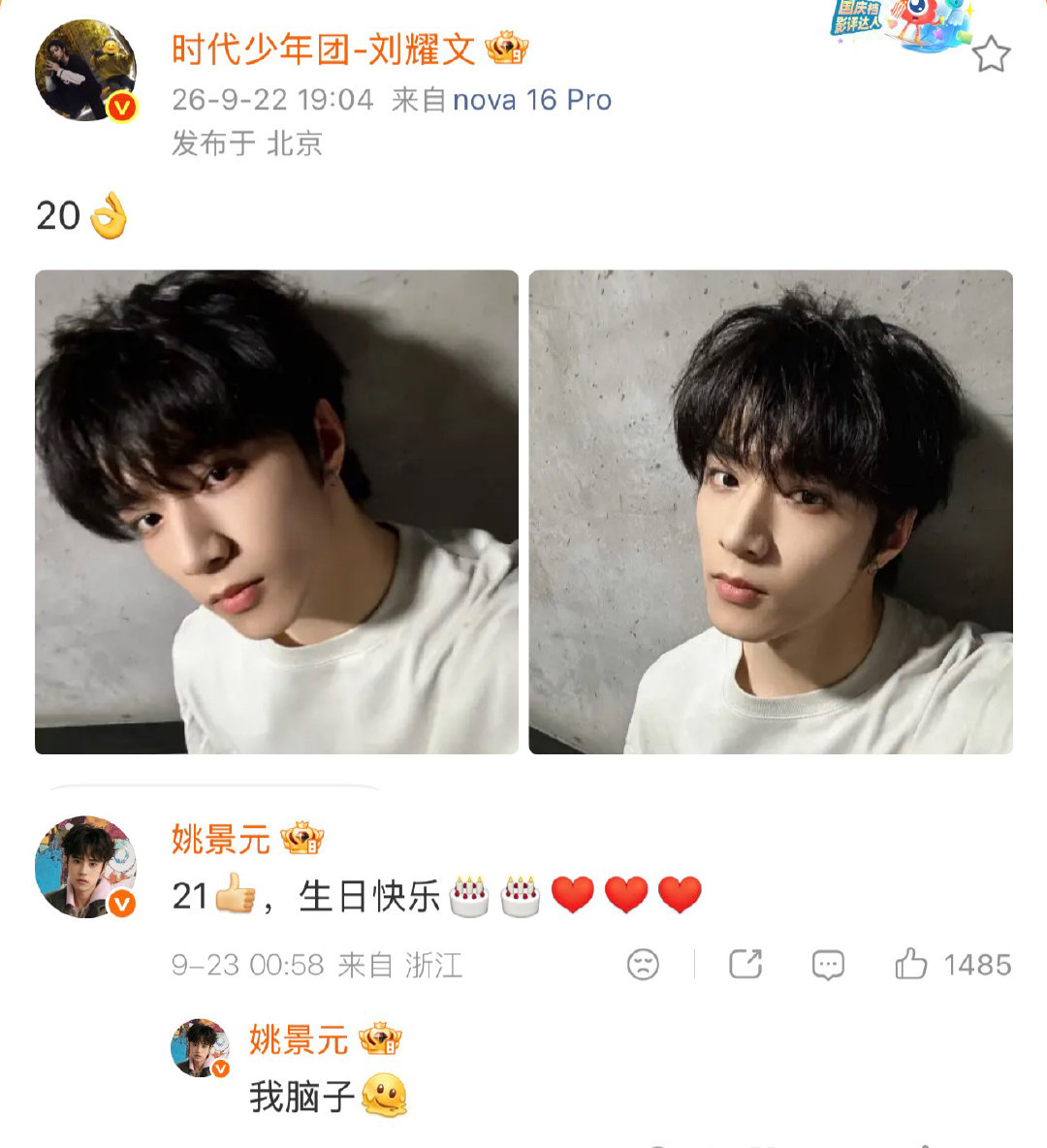
Task: Open the name above the 我脑子 reply
Action: [298, 1039]
